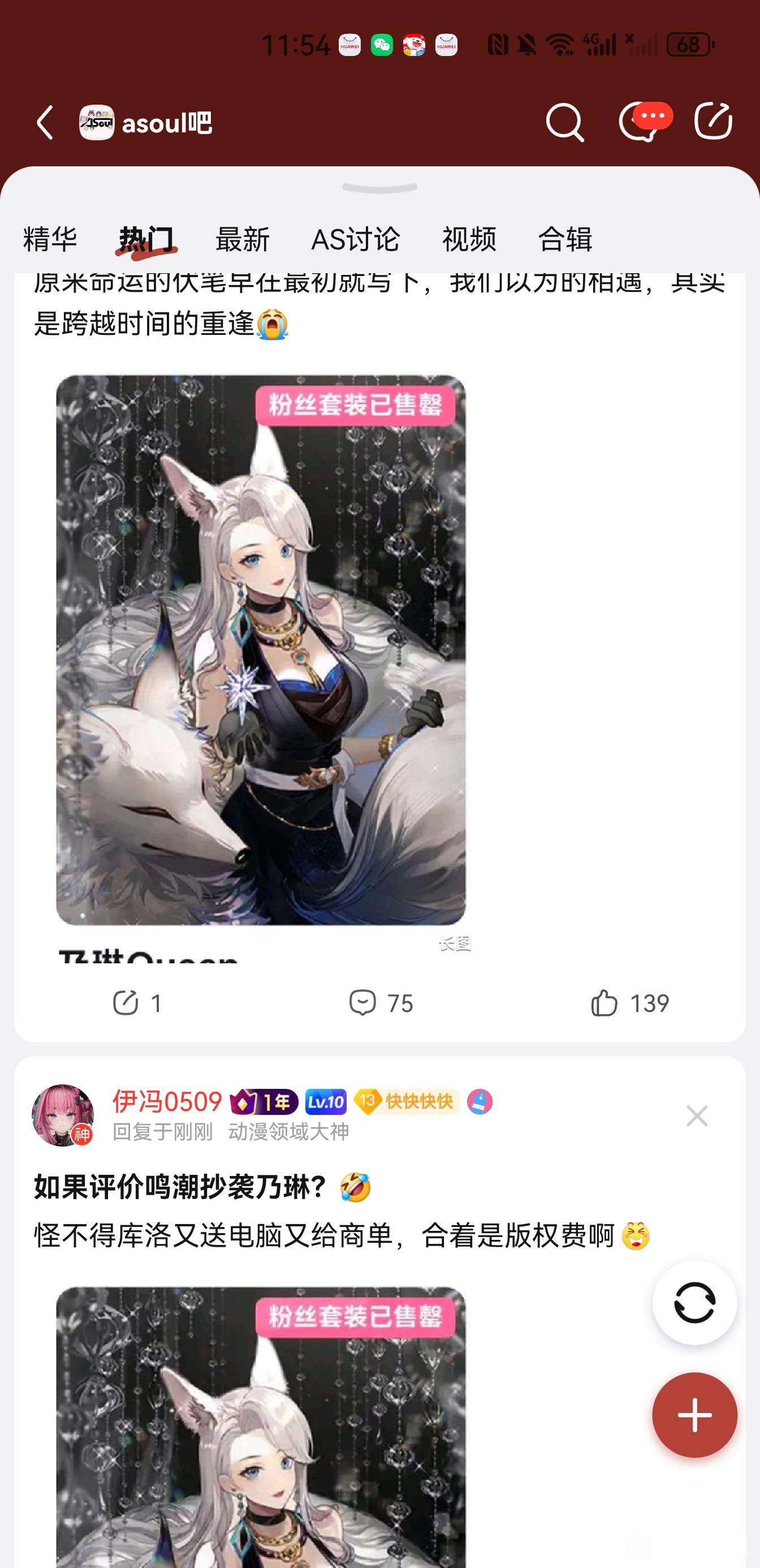
Task: Select the 视频 tab
Action: click(x=469, y=239)
